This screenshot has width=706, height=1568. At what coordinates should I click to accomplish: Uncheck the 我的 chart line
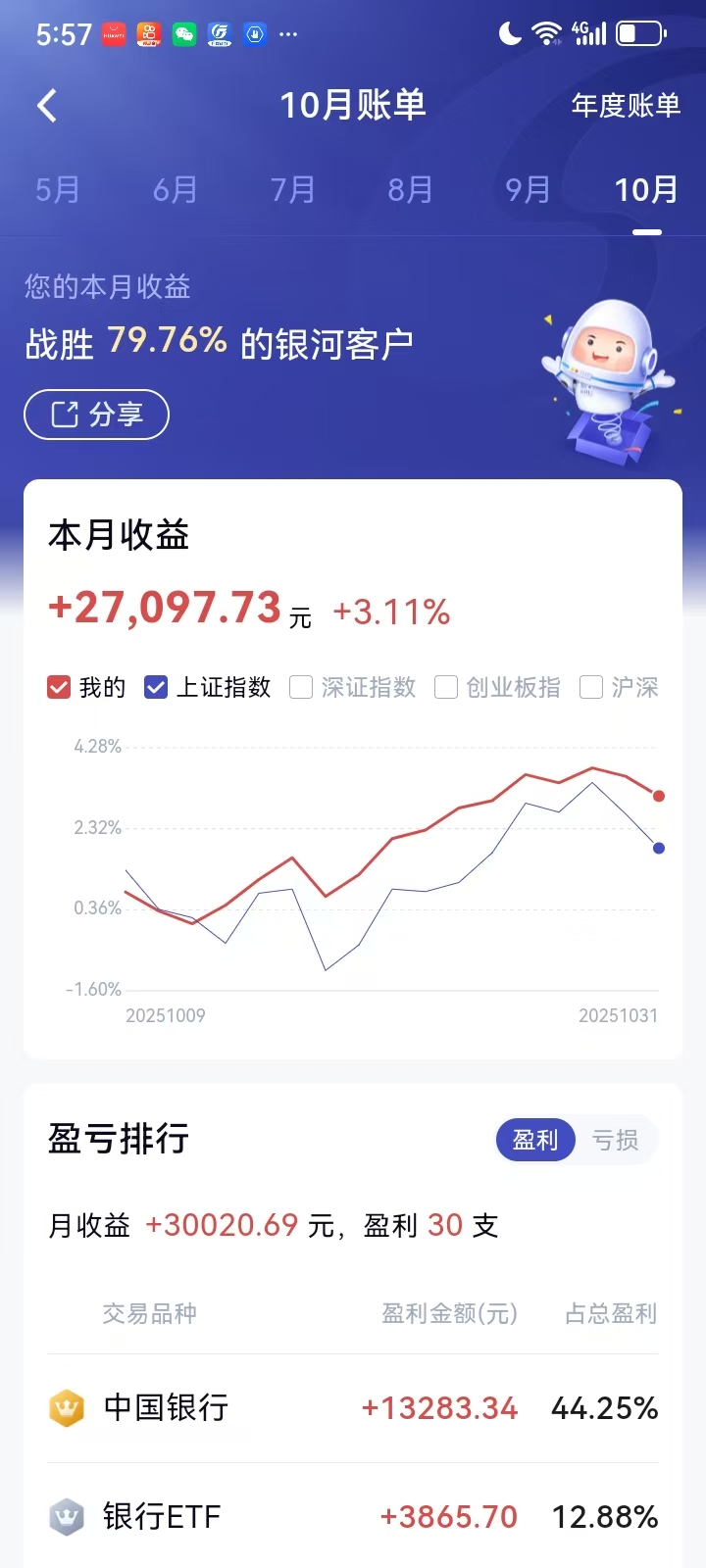pos(59,687)
